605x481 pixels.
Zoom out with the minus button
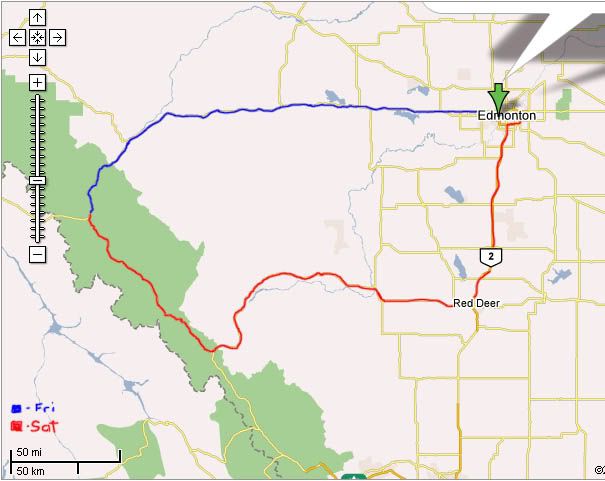37,254
